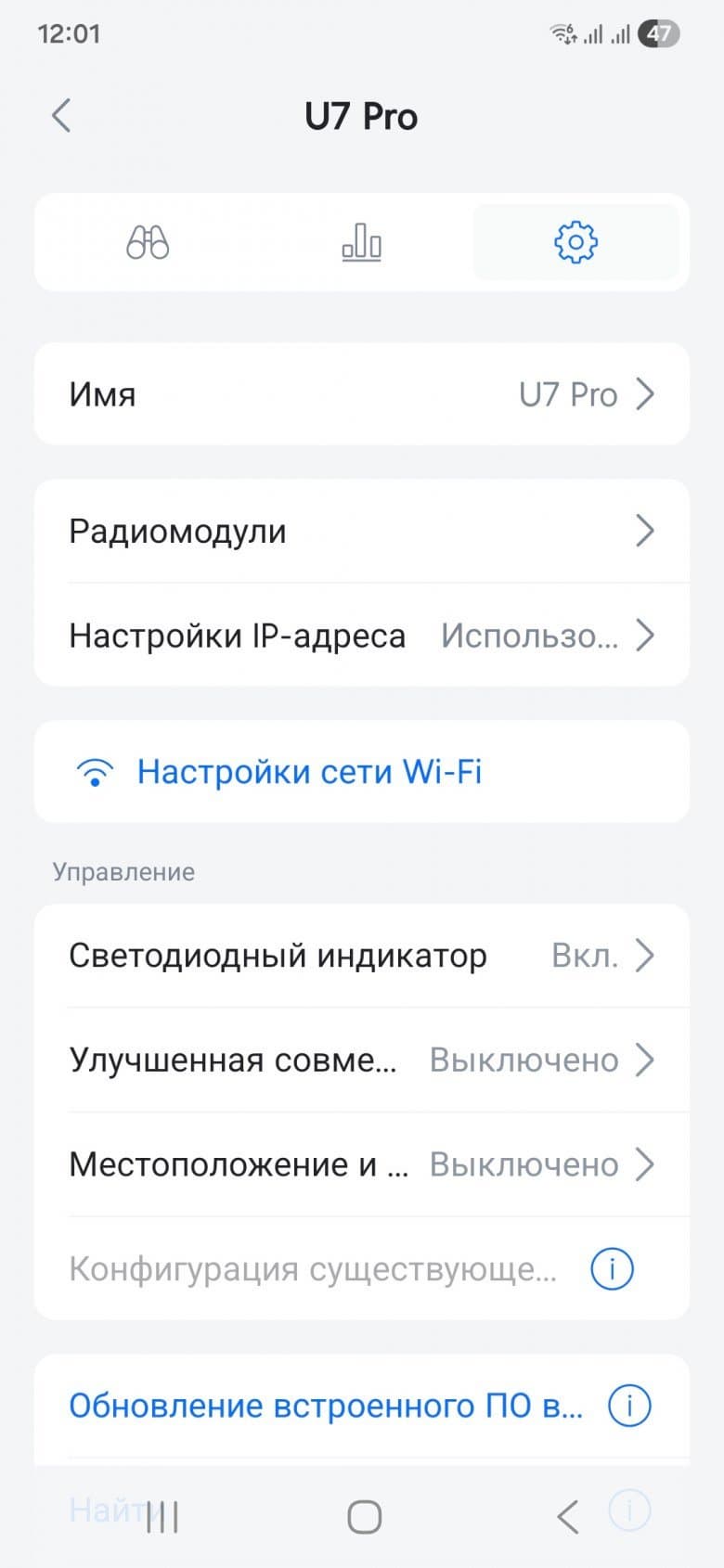Viewport: 724px width, 1568px height.
Task: Open Светодиодный индикатор setting
Action: (x=361, y=956)
